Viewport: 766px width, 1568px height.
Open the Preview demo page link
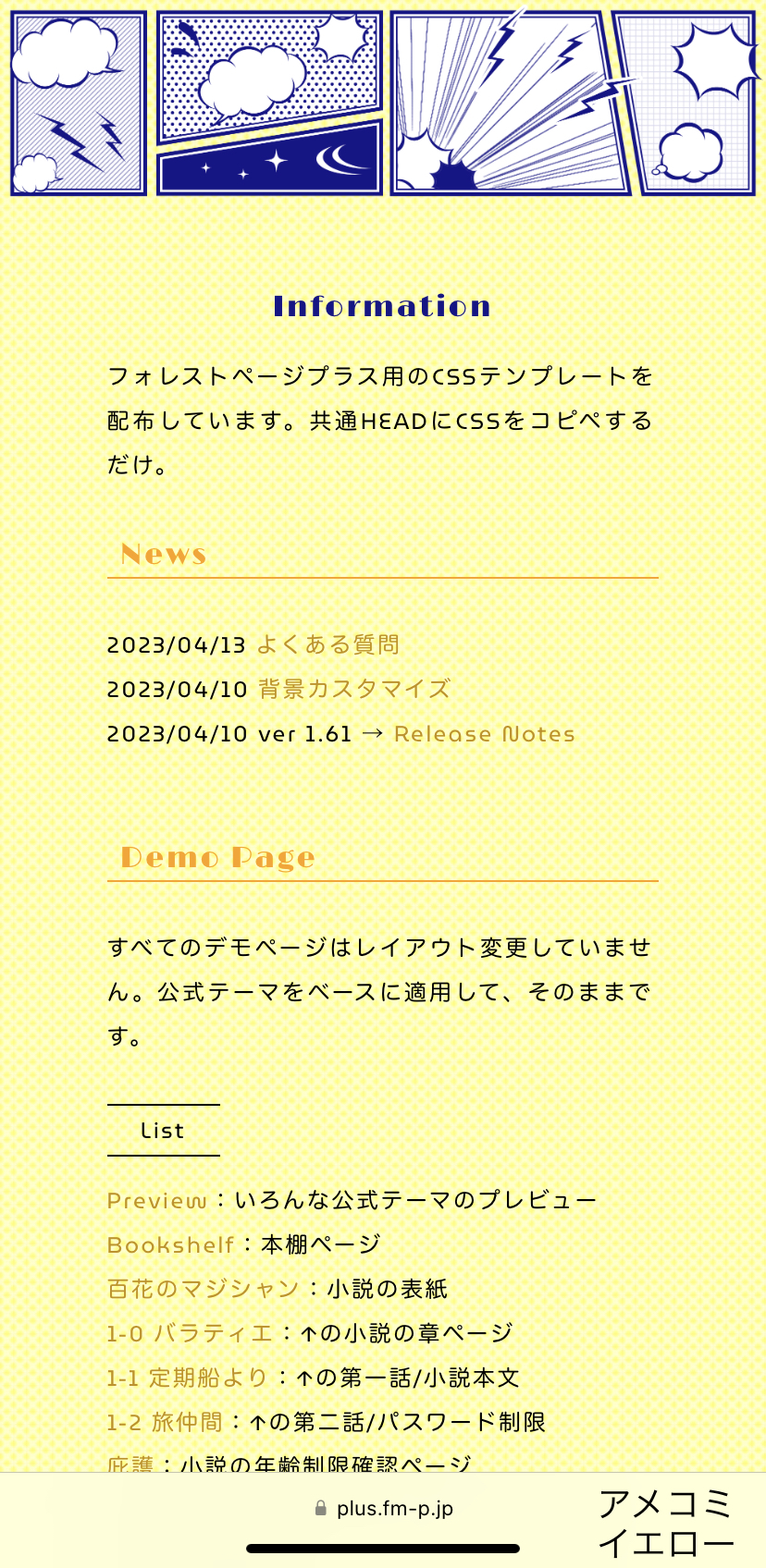click(x=157, y=1201)
